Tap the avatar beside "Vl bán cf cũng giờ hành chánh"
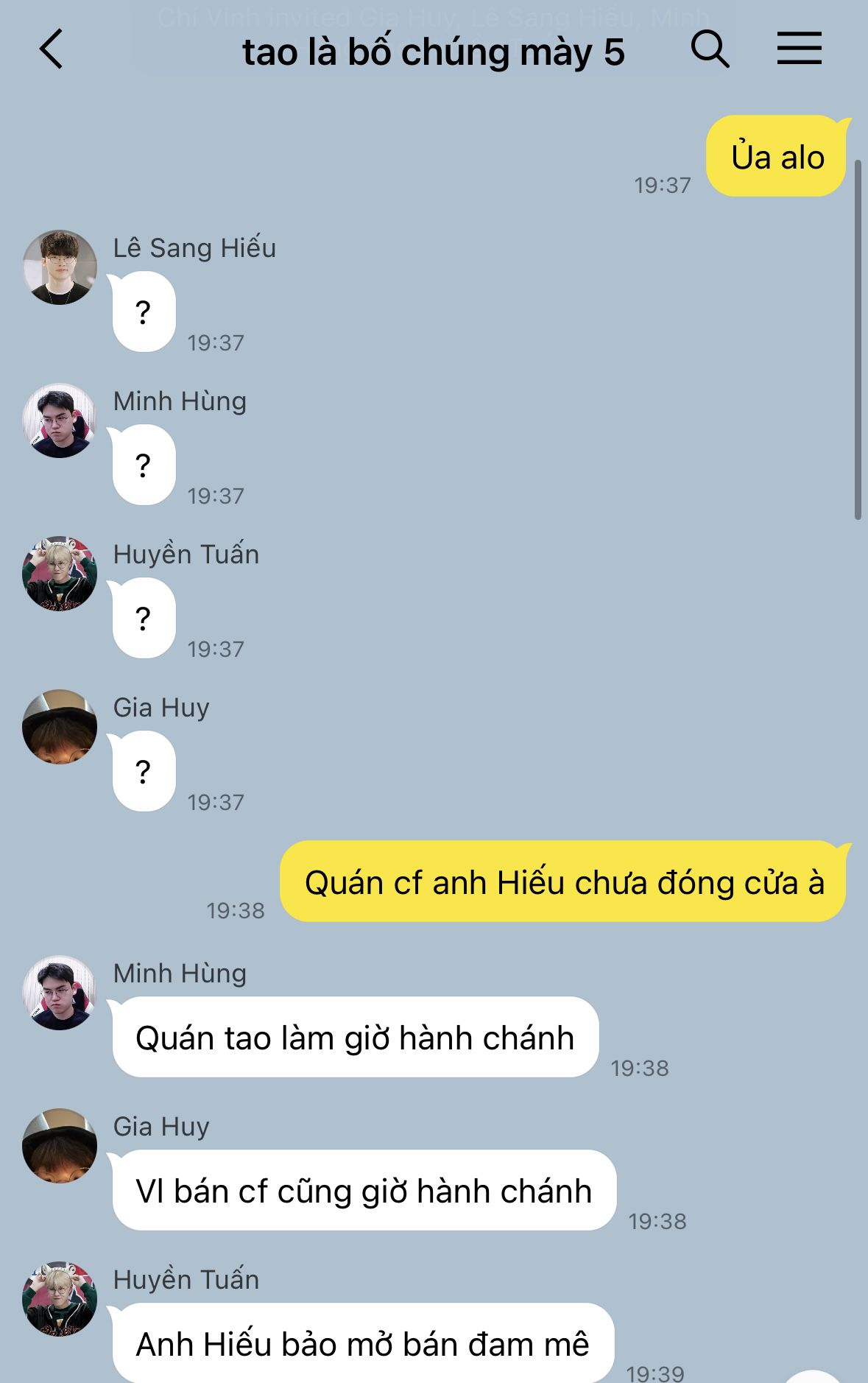868x1383 pixels. (x=60, y=1146)
